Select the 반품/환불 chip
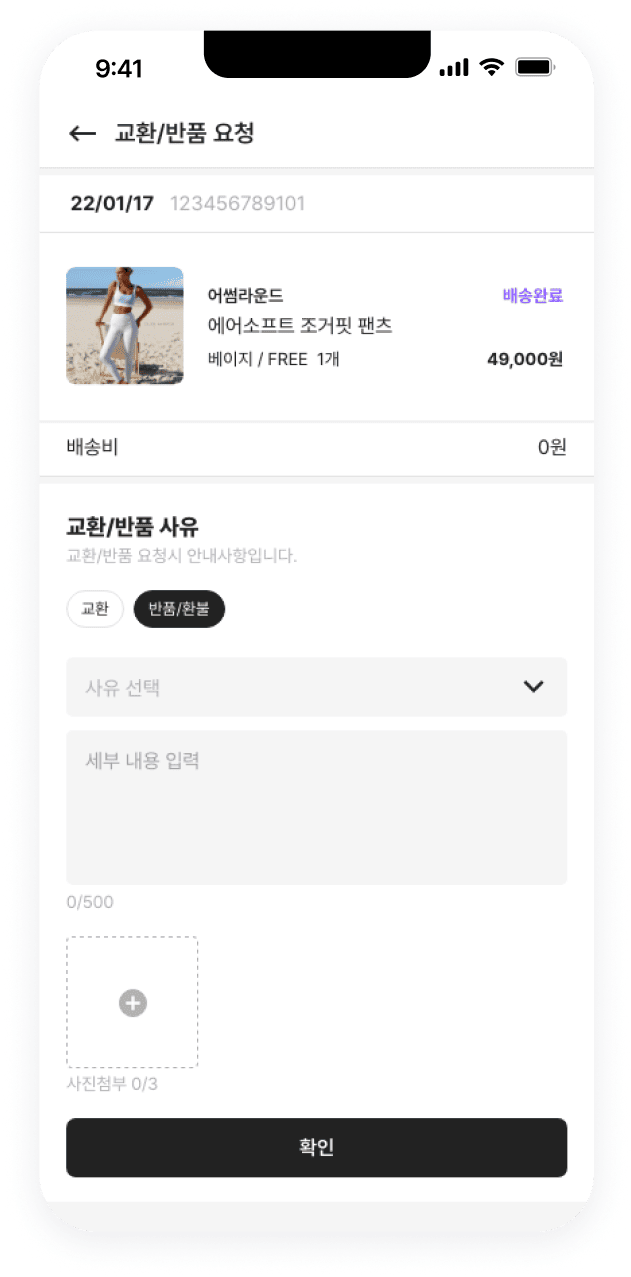Viewport: 631px width, 1277px height. [179, 609]
